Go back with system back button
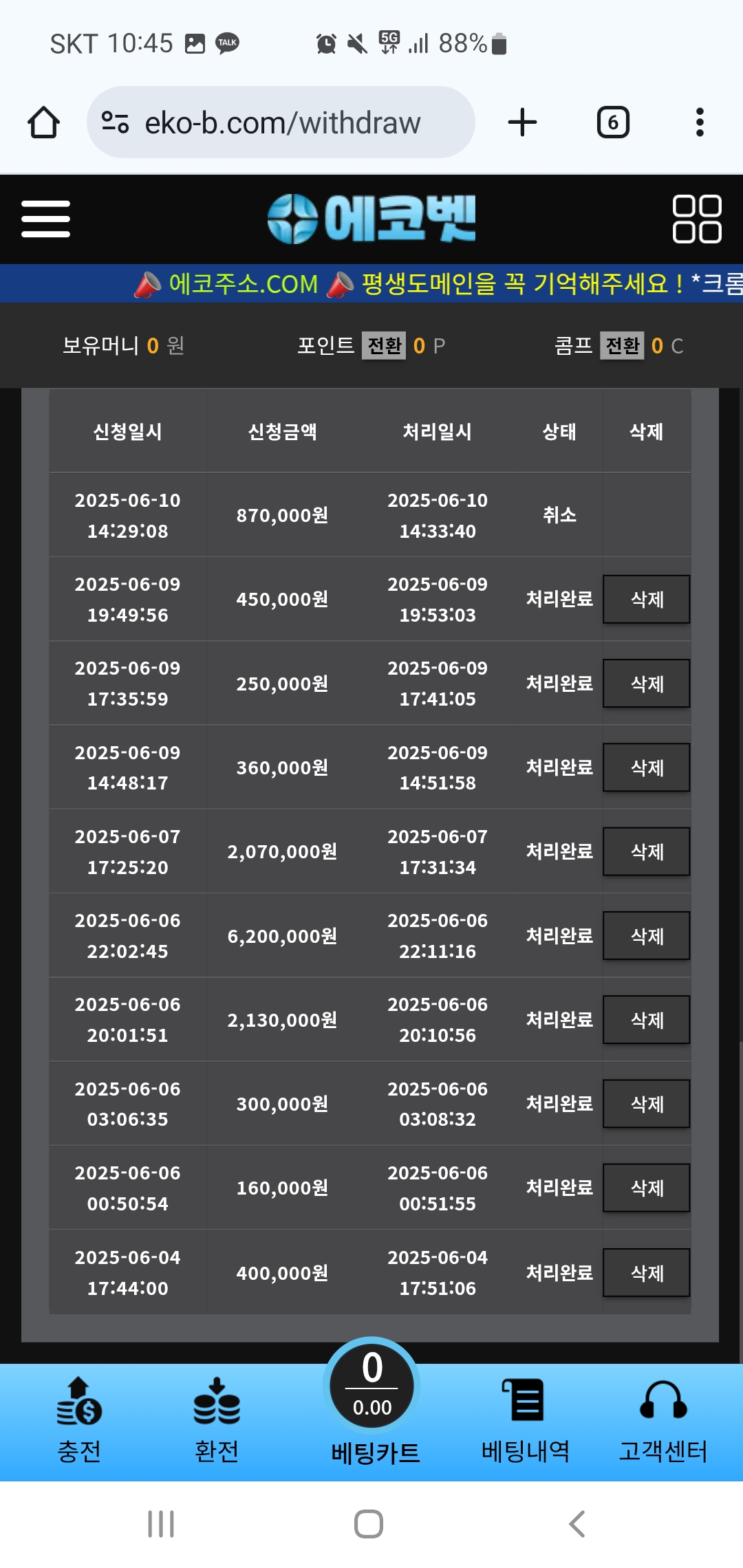Screen dimensions: 743x1568 (x=577, y=1524)
